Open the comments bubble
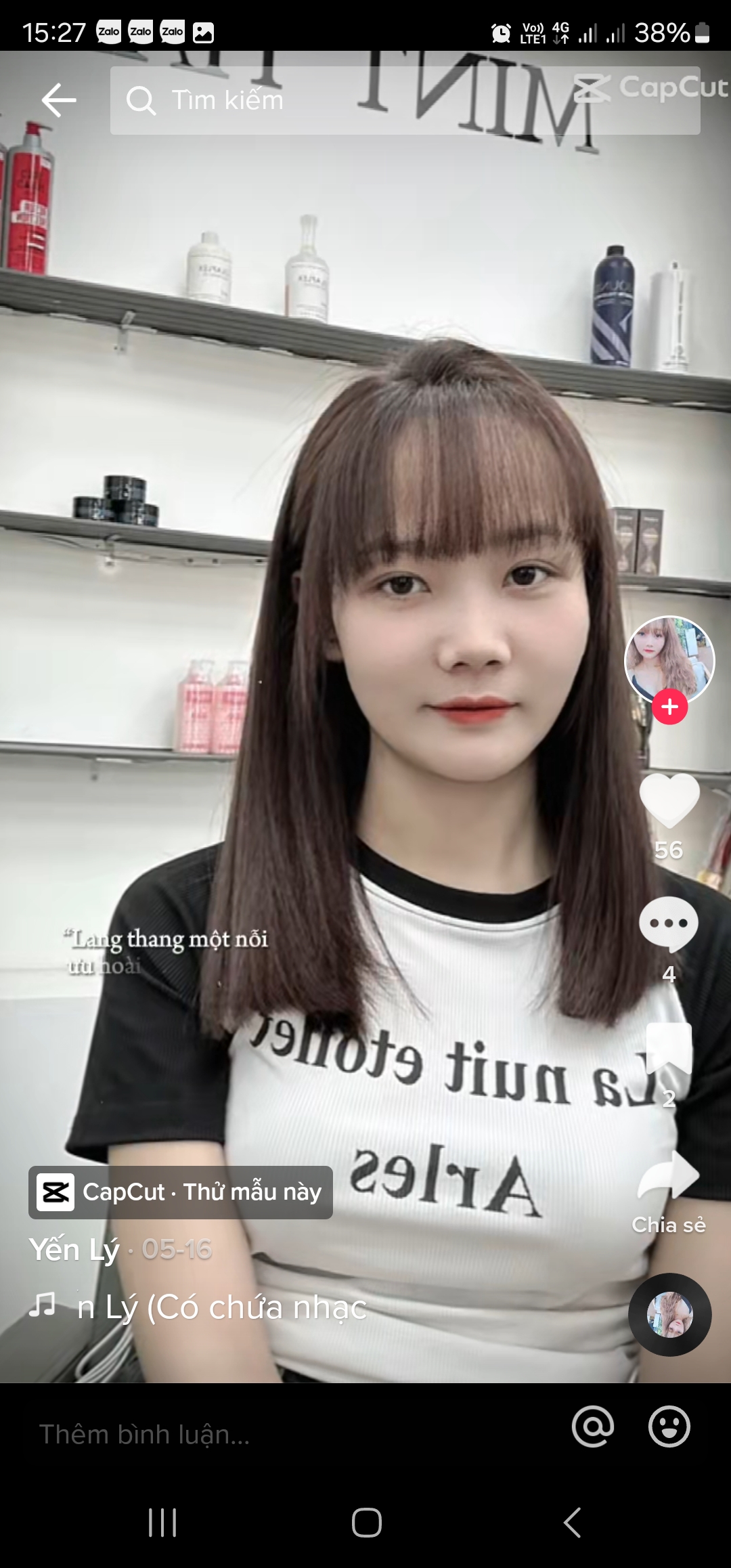731x1568 pixels. pyautogui.click(x=669, y=923)
